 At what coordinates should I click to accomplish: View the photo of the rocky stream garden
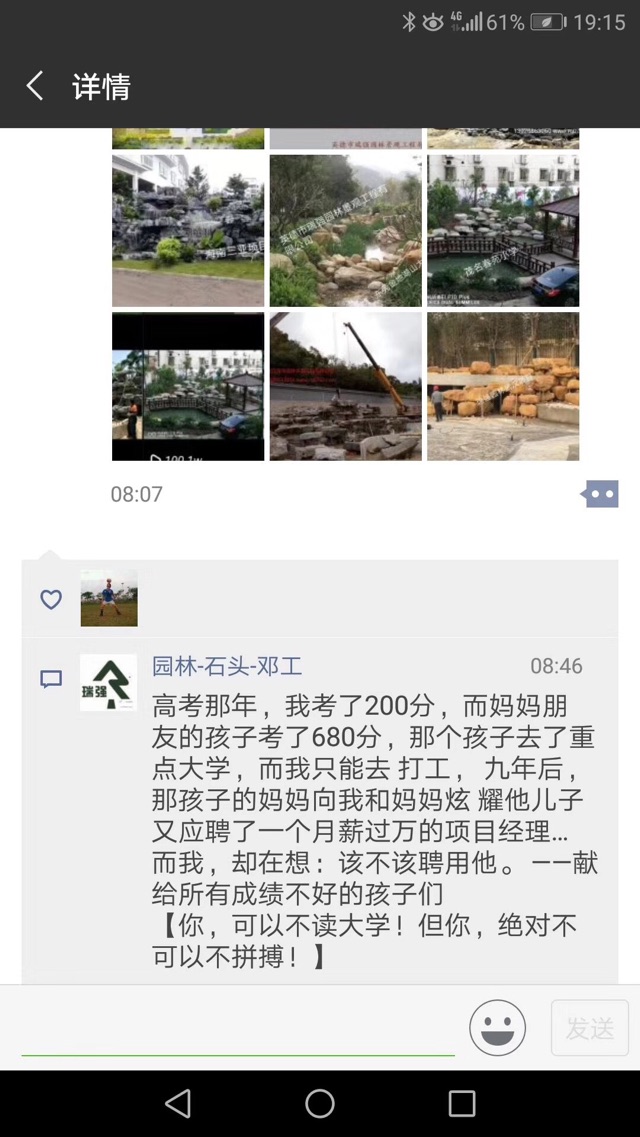point(345,230)
